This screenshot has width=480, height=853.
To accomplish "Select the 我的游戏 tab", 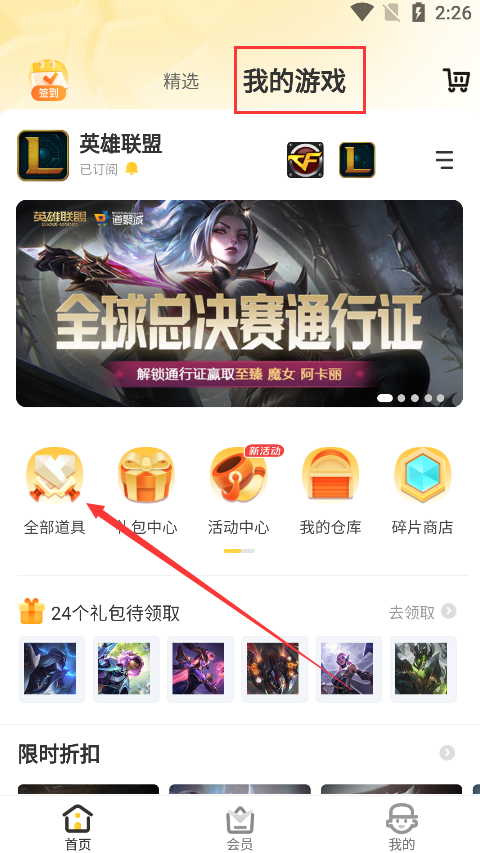I will pyautogui.click(x=294, y=81).
